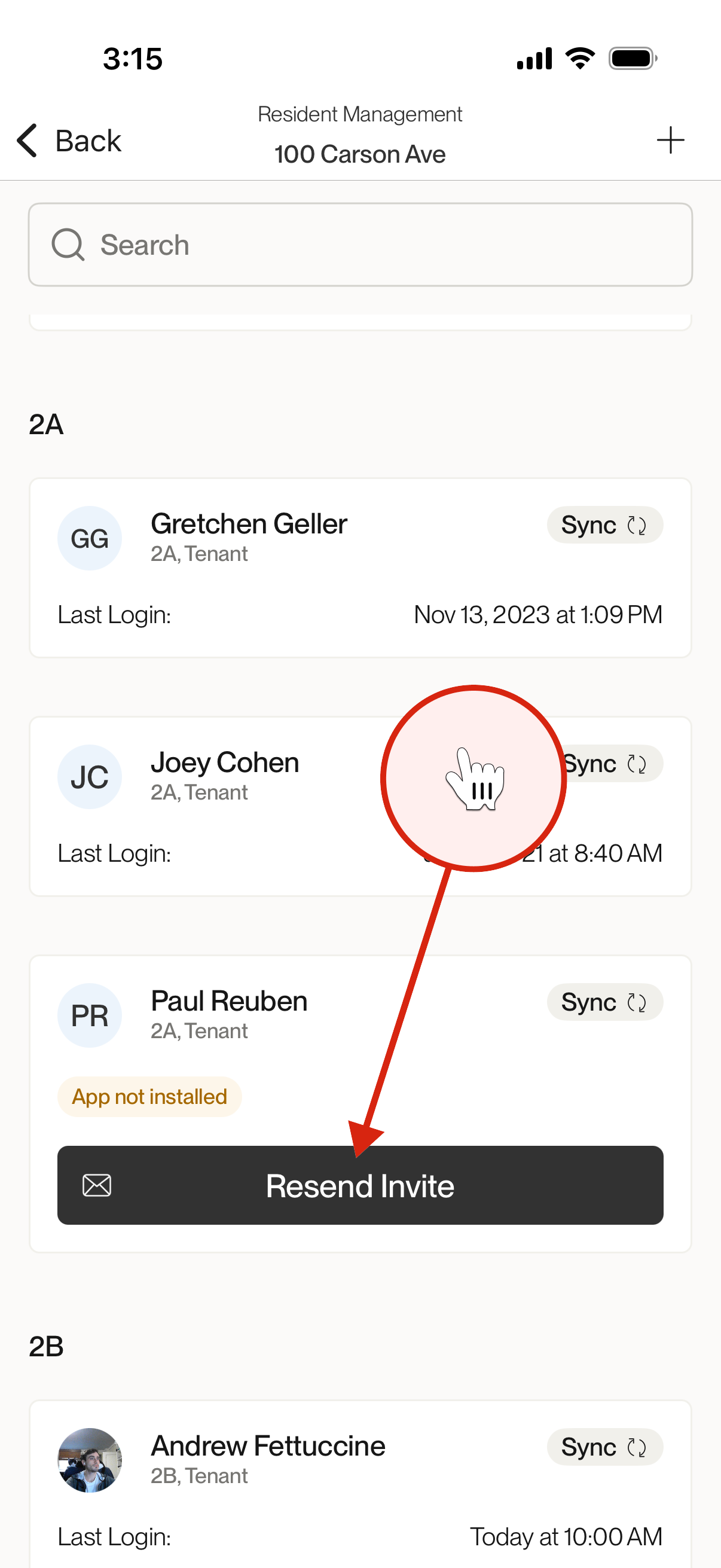Go back using the Back button
The width and height of the screenshot is (721, 1568).
69,141
